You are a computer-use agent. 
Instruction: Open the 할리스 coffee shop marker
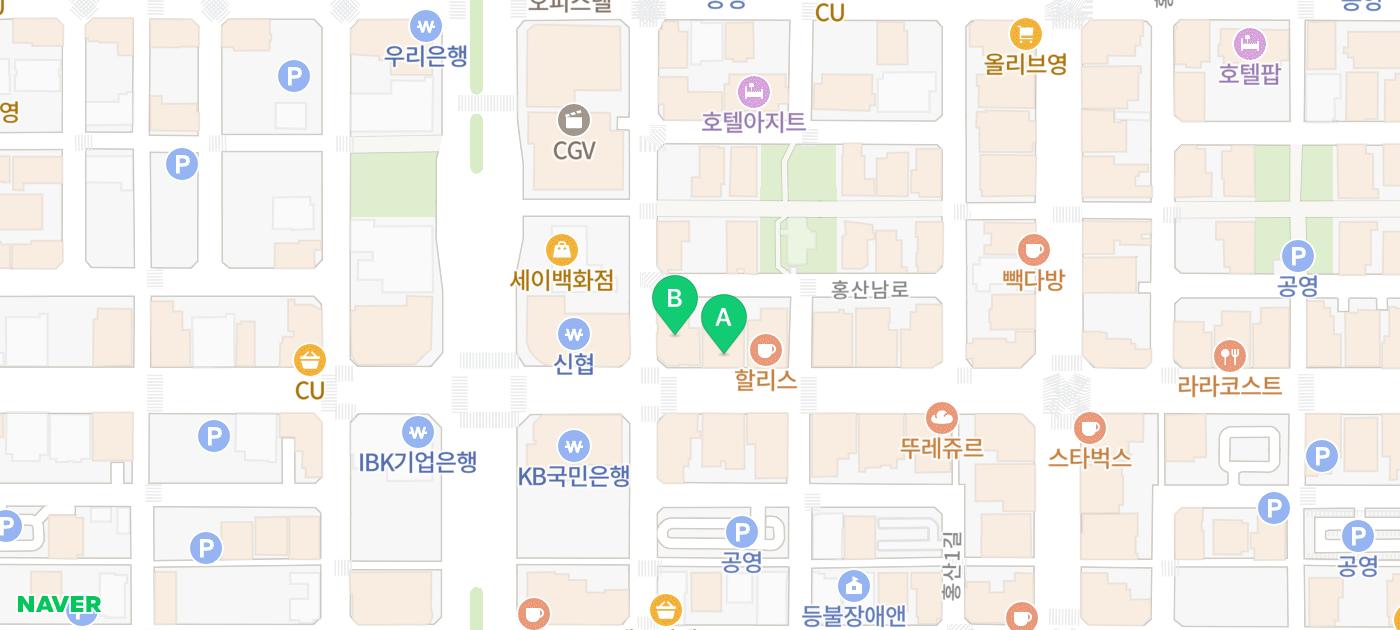766,350
